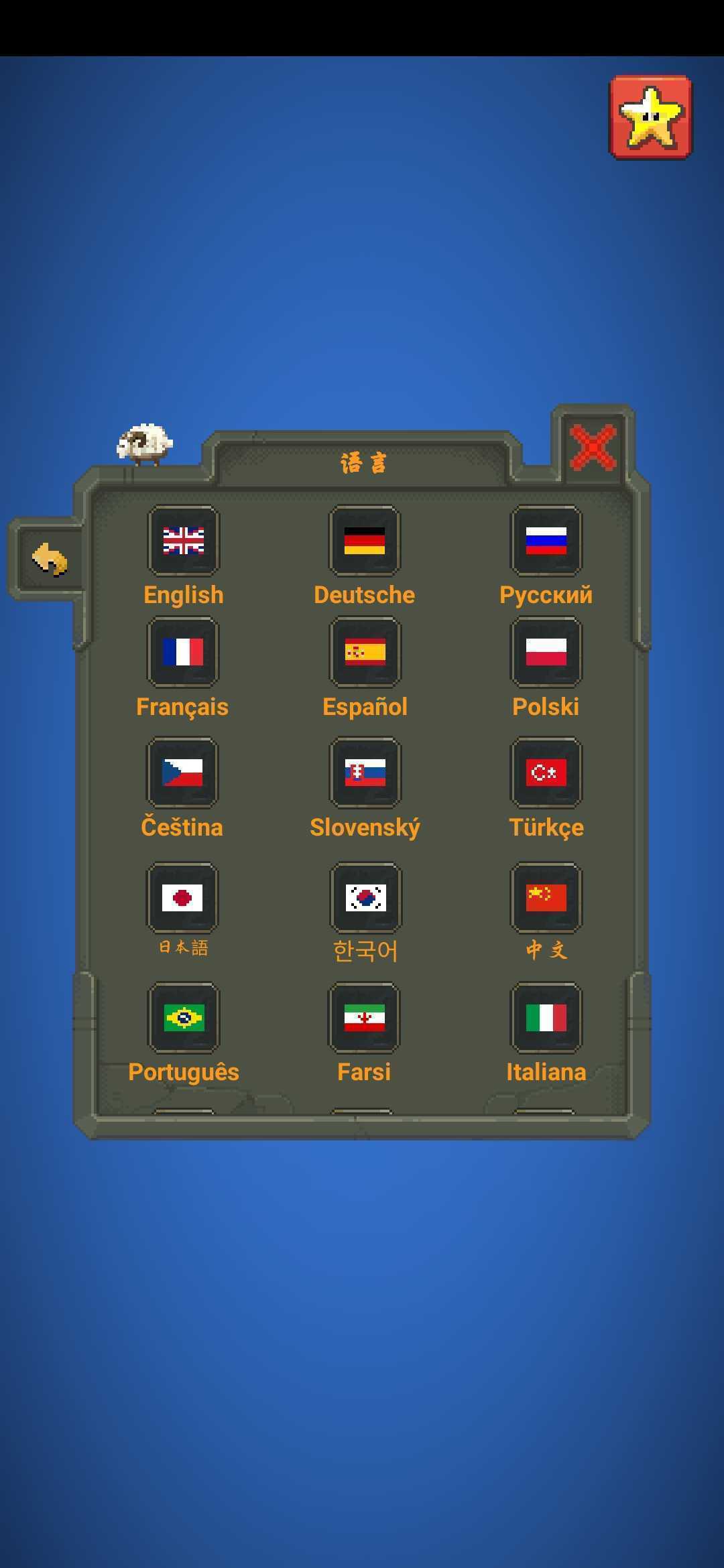Choose Čeština language

183,773
